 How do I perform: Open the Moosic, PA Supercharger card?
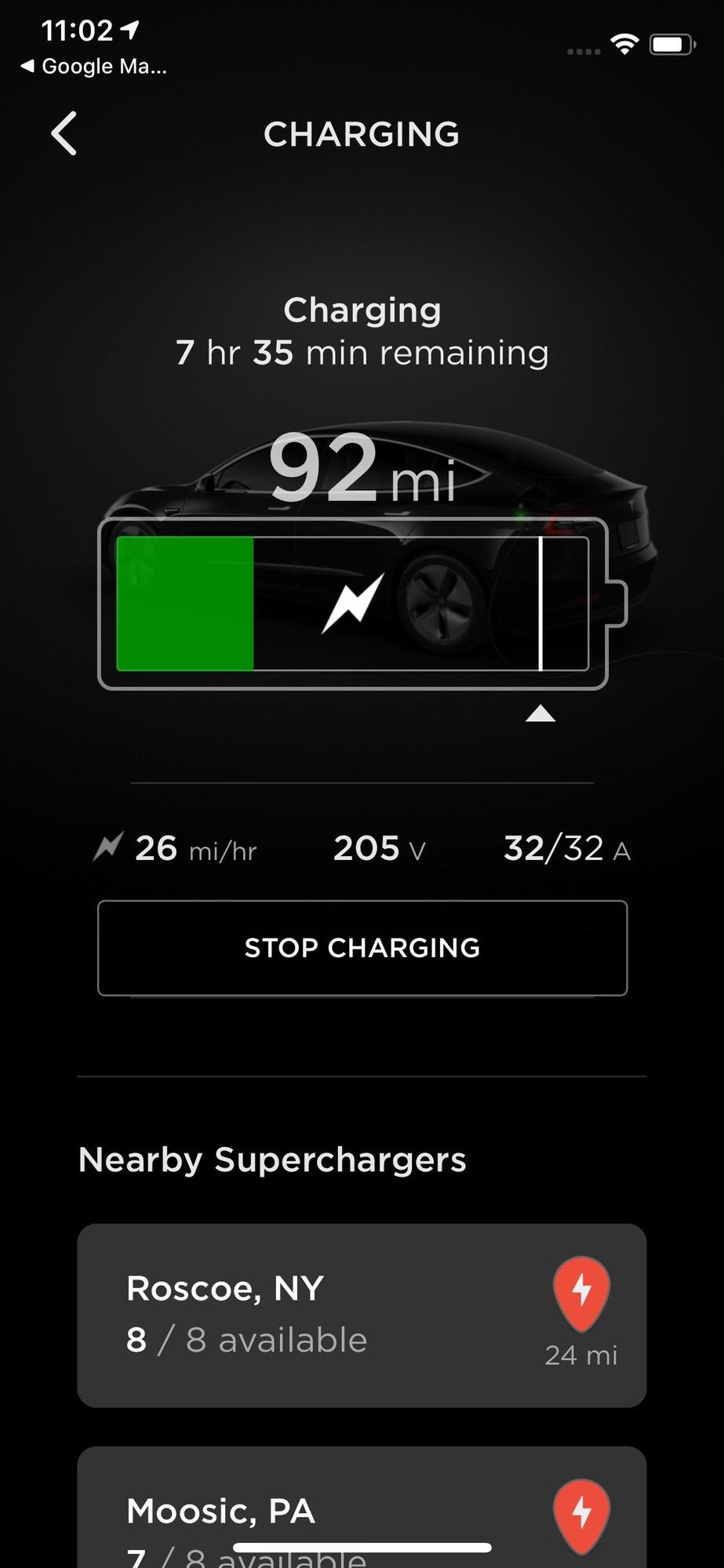tap(362, 1509)
